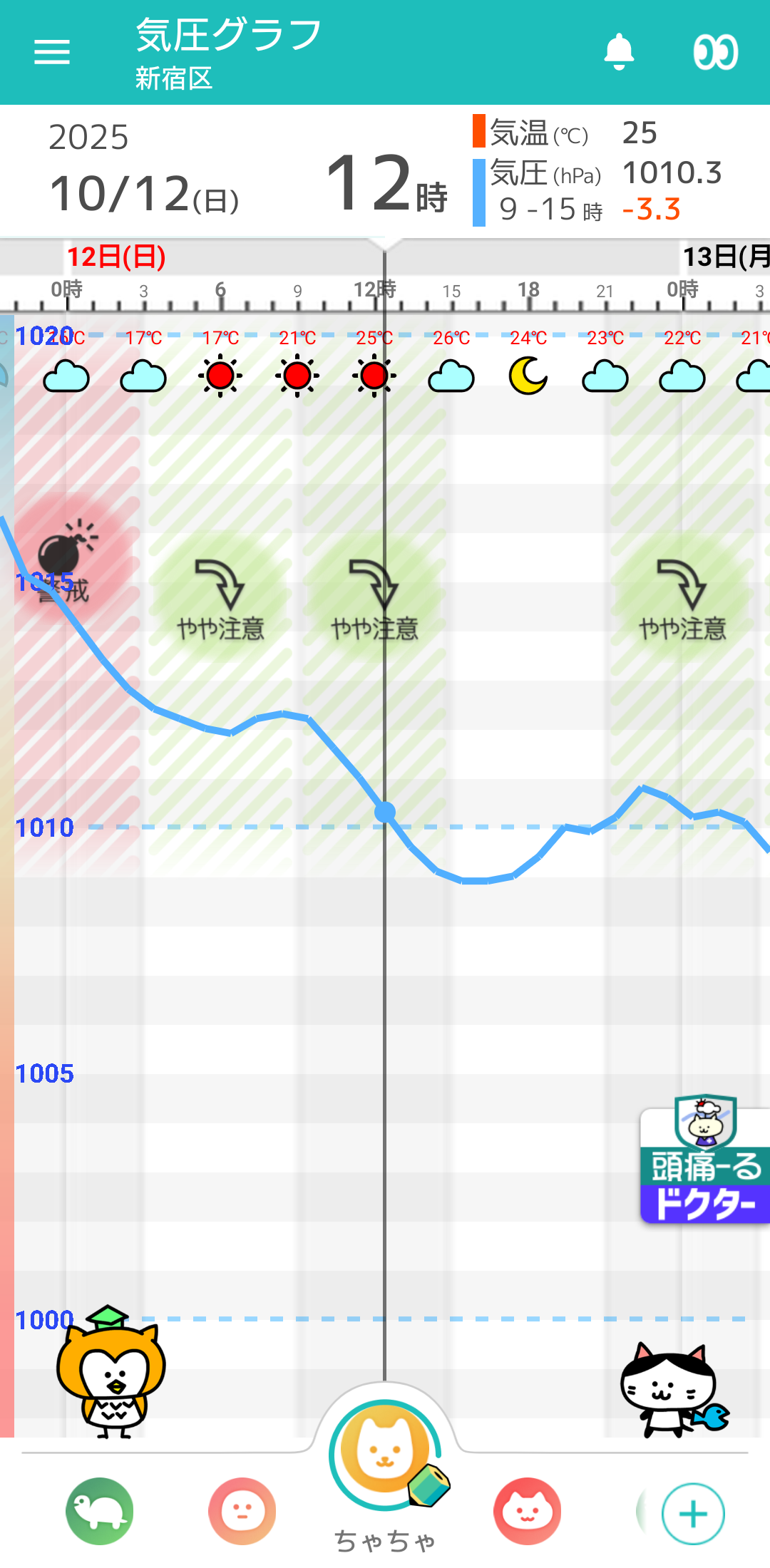Select the pink neutral face icon
This screenshot has height=1568, width=770.
(242, 1511)
